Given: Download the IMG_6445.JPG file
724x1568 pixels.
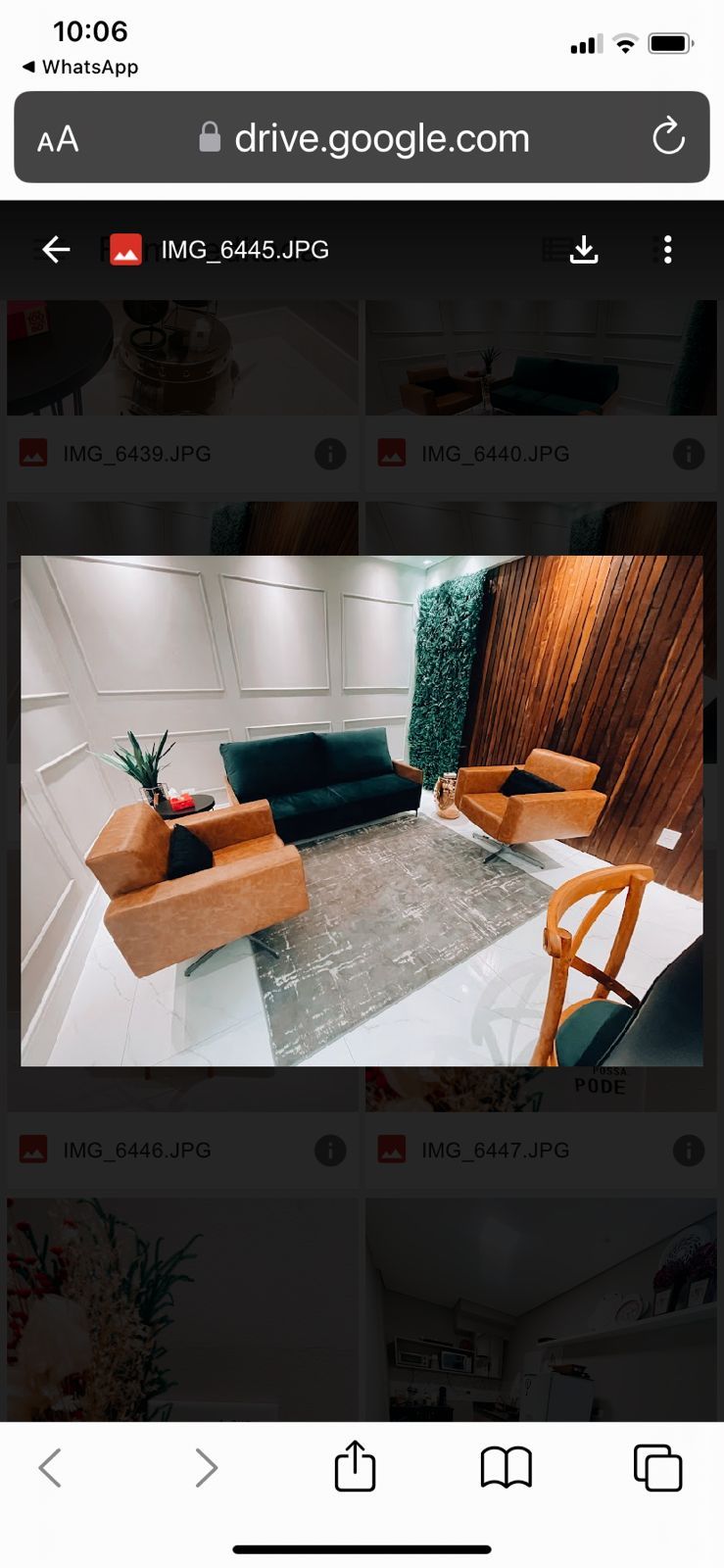Looking at the screenshot, I should (584, 250).
